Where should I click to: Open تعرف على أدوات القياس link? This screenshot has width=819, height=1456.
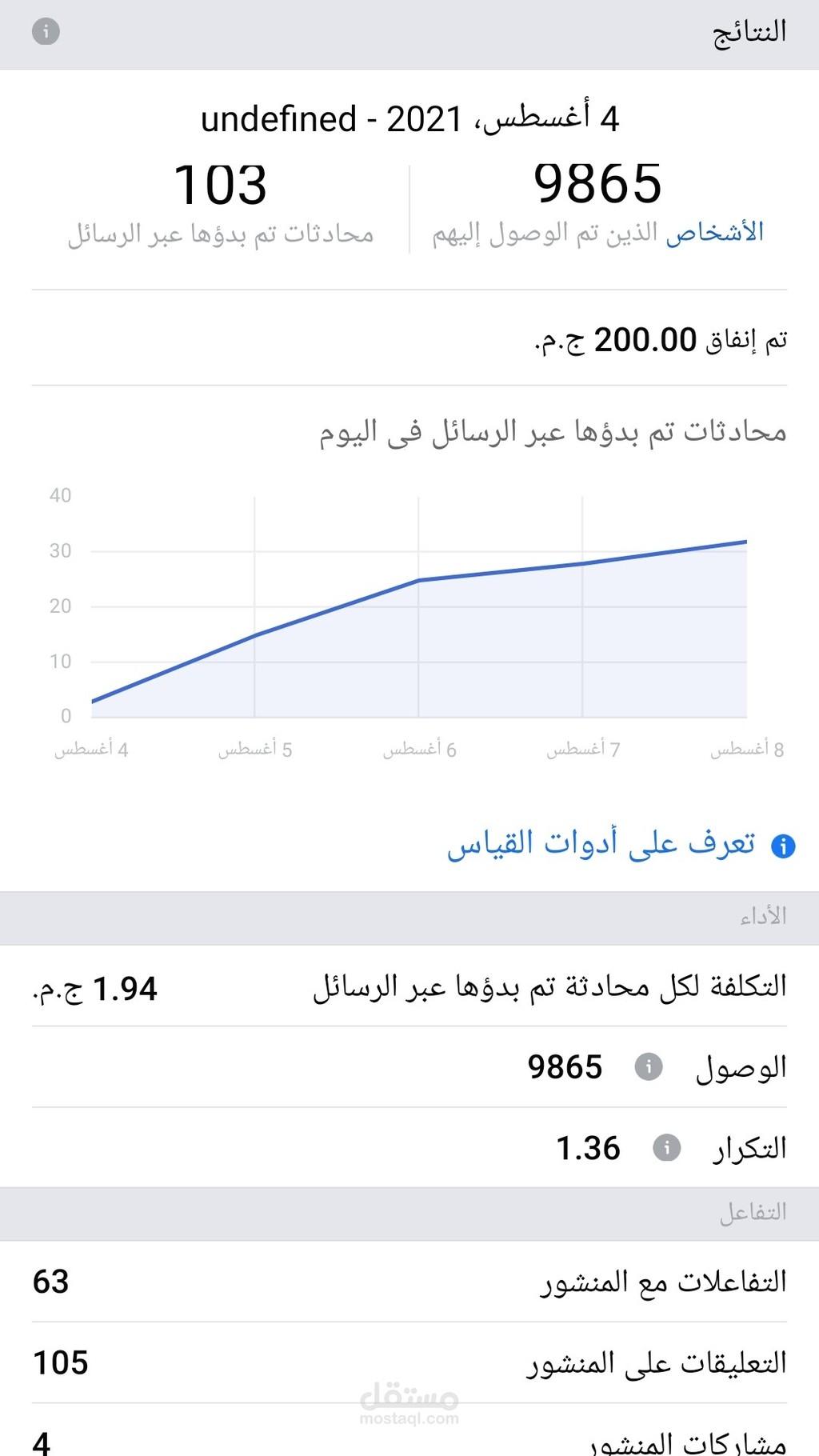601,844
